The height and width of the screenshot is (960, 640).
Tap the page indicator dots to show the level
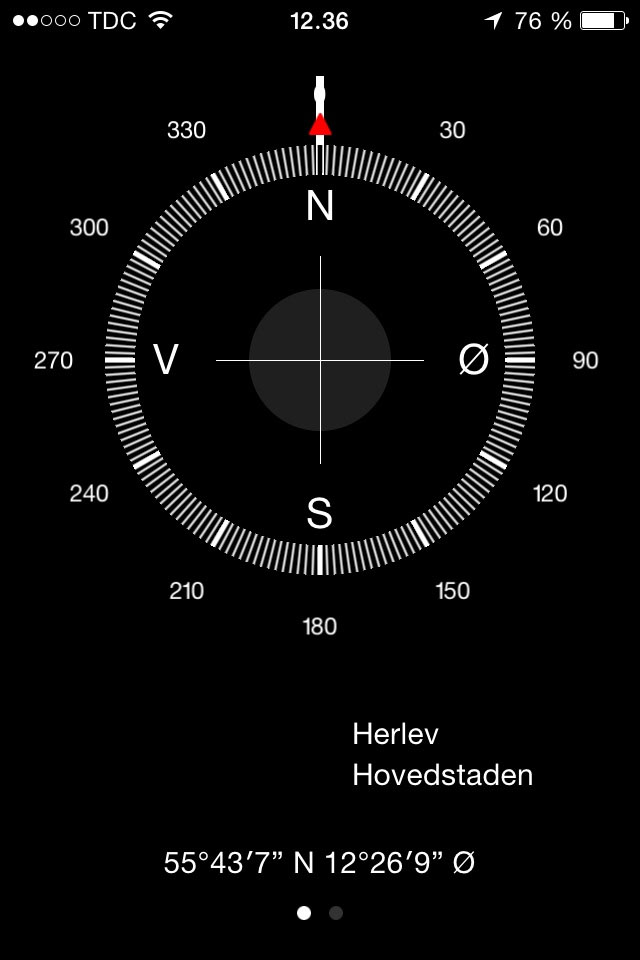point(335,913)
